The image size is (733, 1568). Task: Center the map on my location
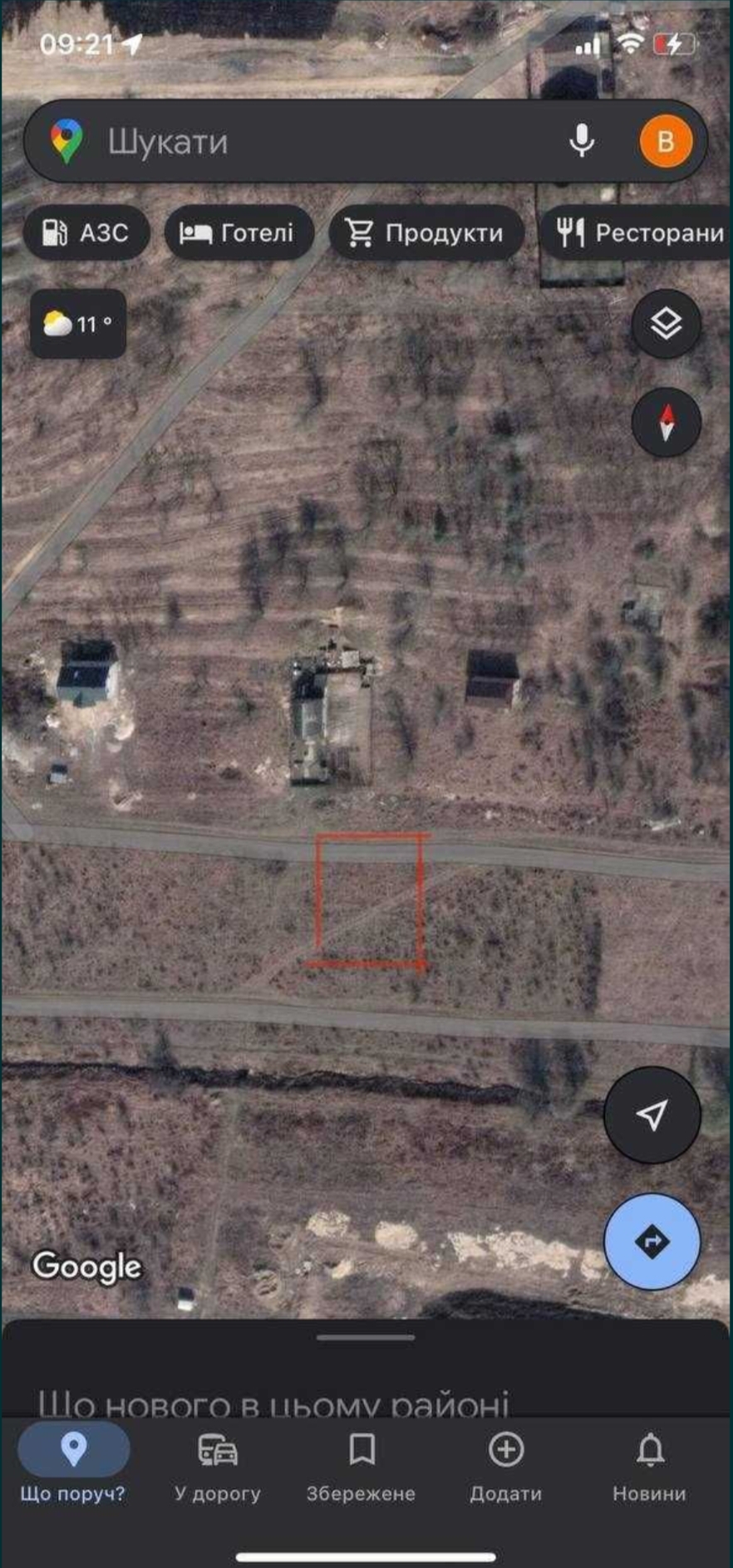click(x=652, y=1115)
